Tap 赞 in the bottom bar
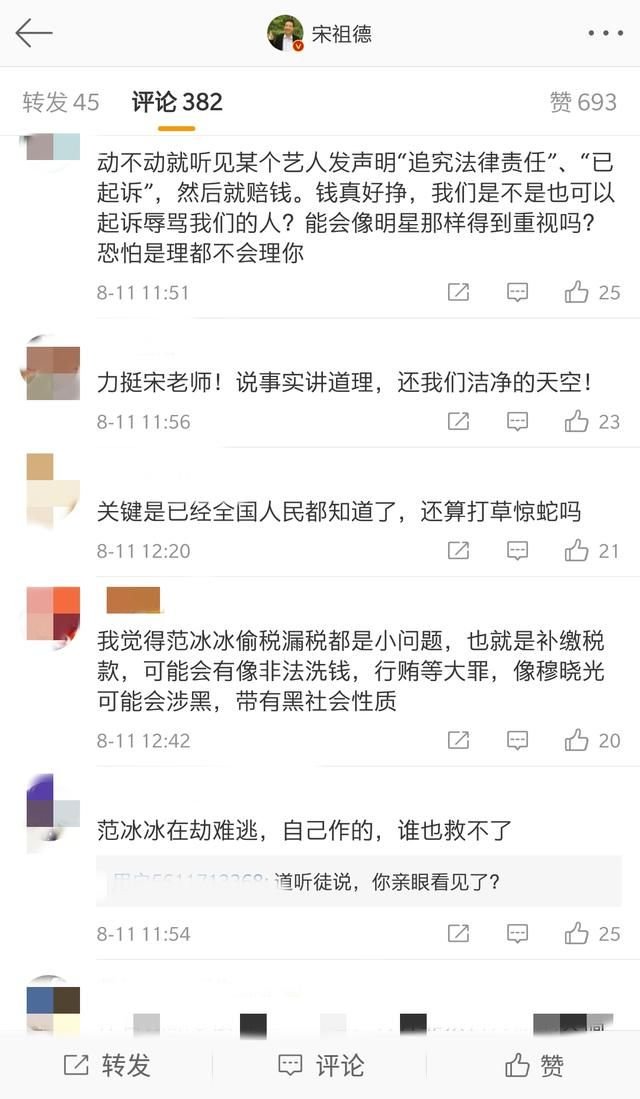 [x=534, y=1066]
